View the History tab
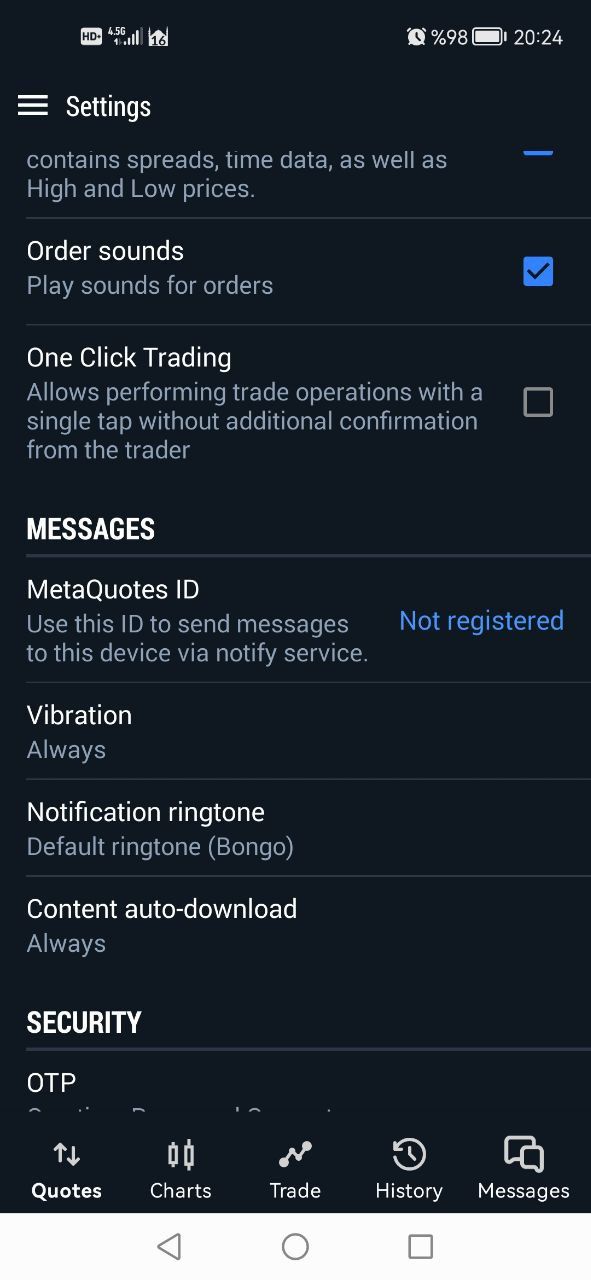Screen dimensions: 591x1280 tap(409, 1170)
